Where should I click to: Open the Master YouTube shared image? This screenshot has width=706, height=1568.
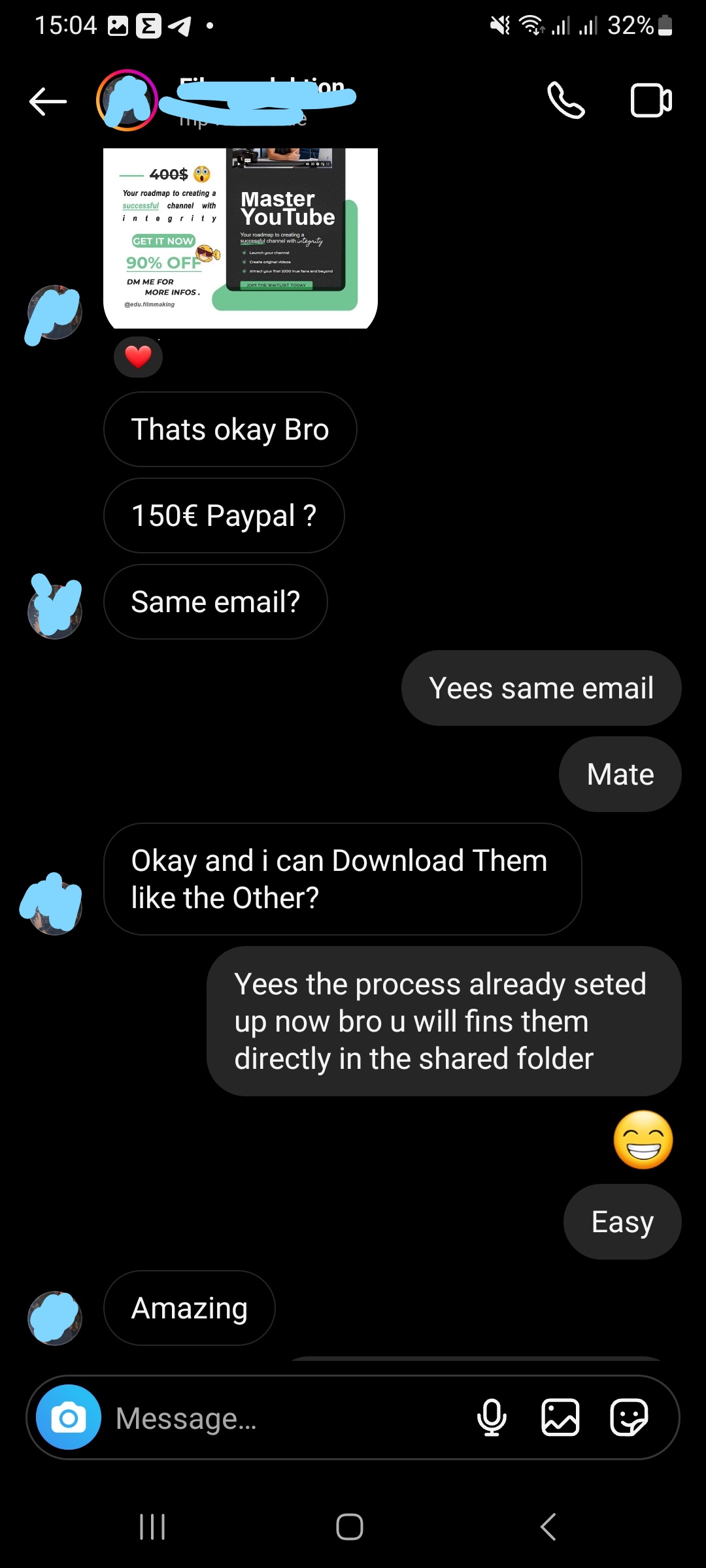pyautogui.click(x=241, y=238)
